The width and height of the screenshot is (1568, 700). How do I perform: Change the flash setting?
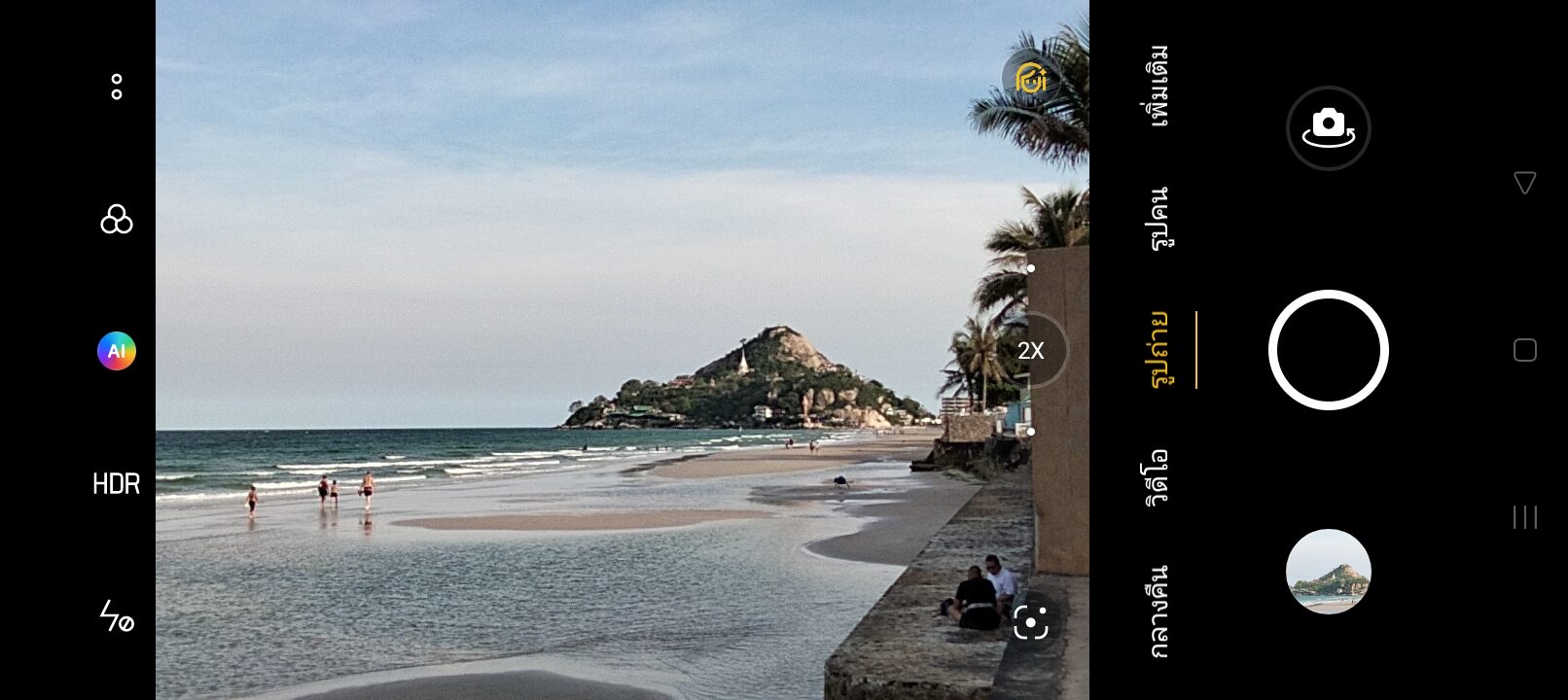[117, 615]
